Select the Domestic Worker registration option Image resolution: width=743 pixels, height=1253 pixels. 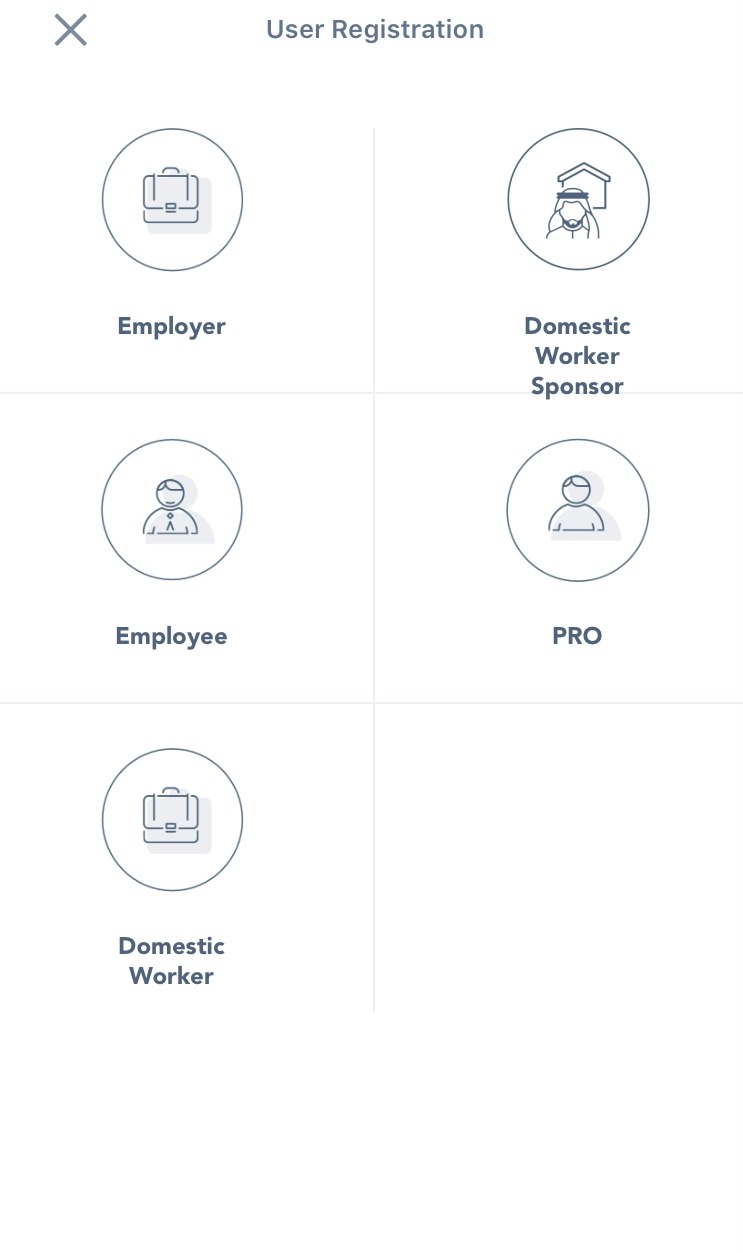(x=172, y=857)
